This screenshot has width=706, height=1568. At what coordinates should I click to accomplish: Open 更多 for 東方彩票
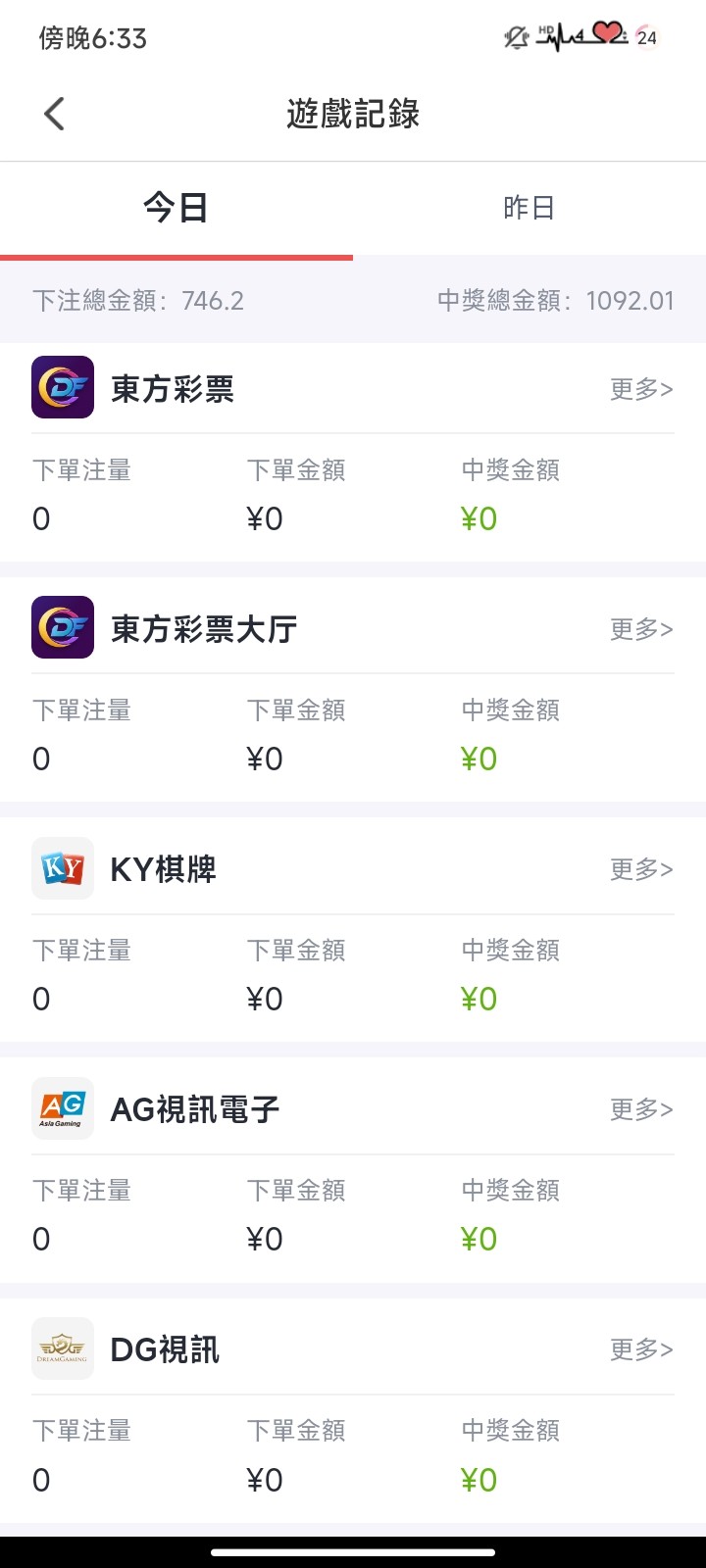(640, 389)
